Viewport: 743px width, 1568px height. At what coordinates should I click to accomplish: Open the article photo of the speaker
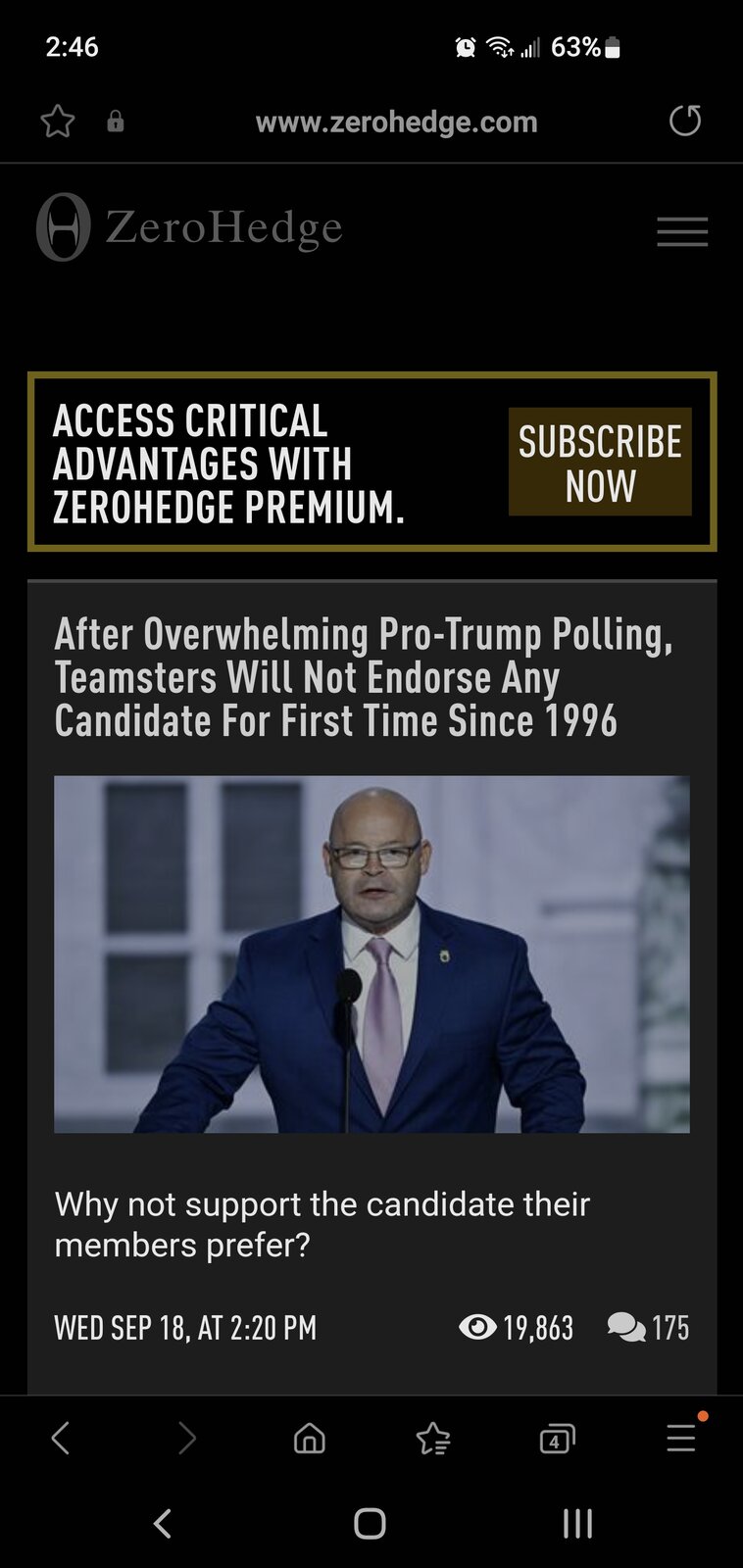[371, 955]
